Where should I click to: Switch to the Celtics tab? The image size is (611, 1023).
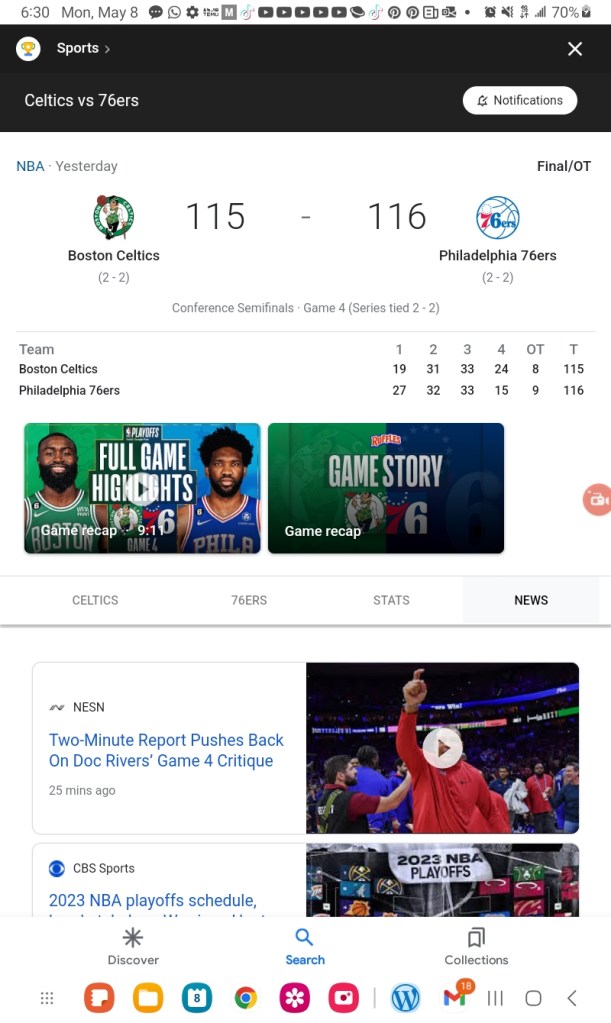tap(95, 600)
